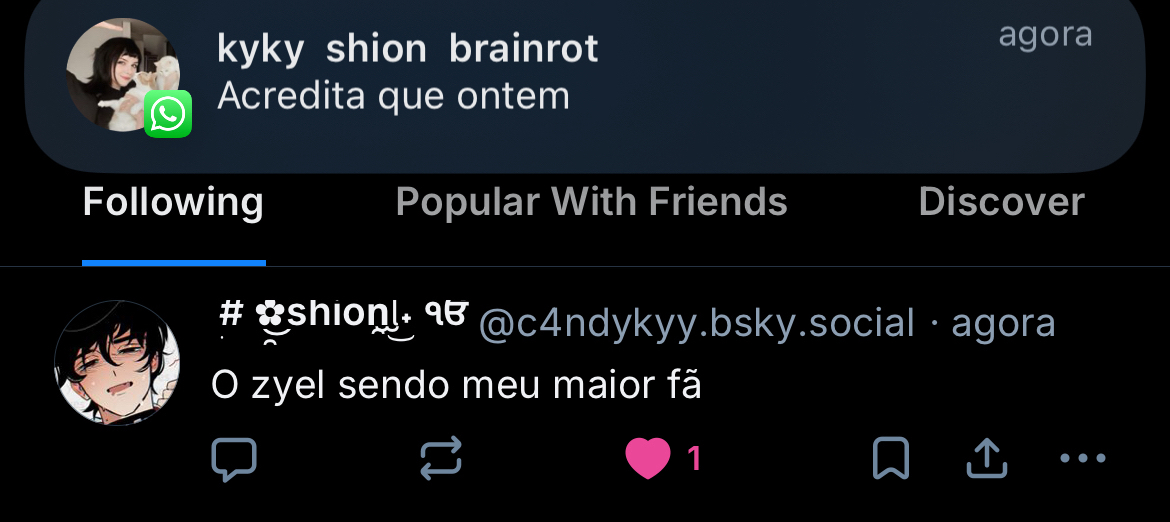Viewport: 1170px width, 522px height.
Task: Reply to the "O zyel sendo" post
Action: click(x=235, y=459)
